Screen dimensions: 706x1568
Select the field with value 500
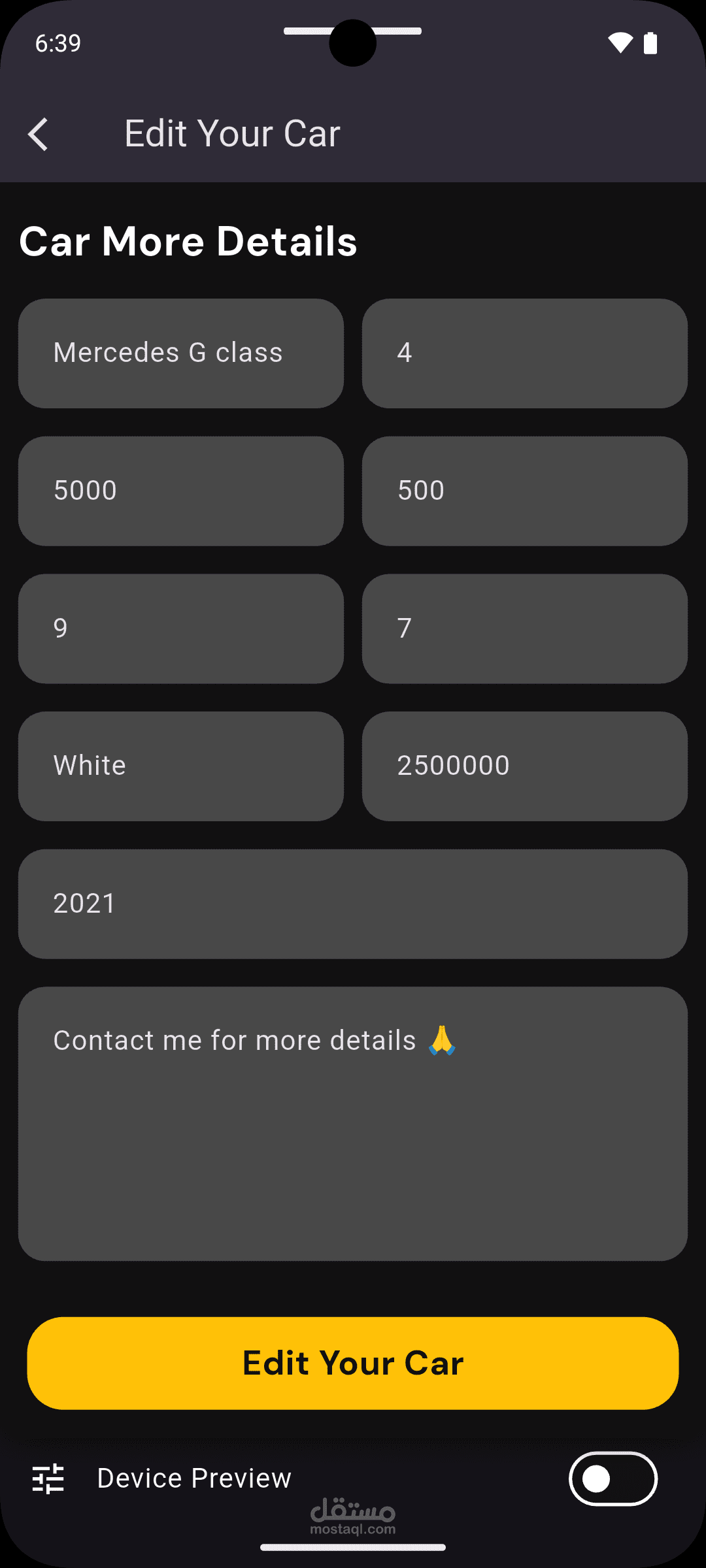(x=524, y=491)
